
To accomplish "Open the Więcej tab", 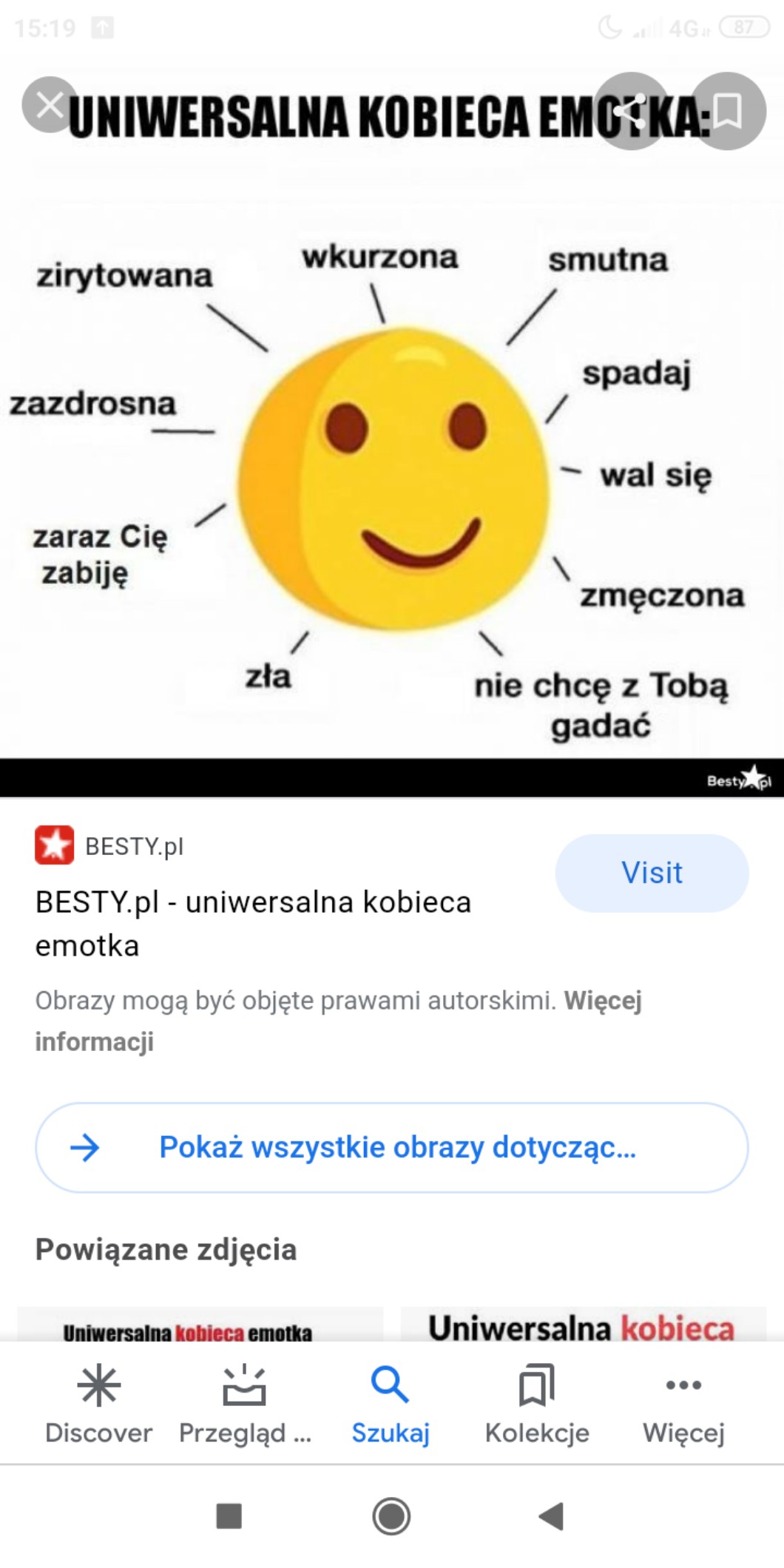I will [x=683, y=1403].
